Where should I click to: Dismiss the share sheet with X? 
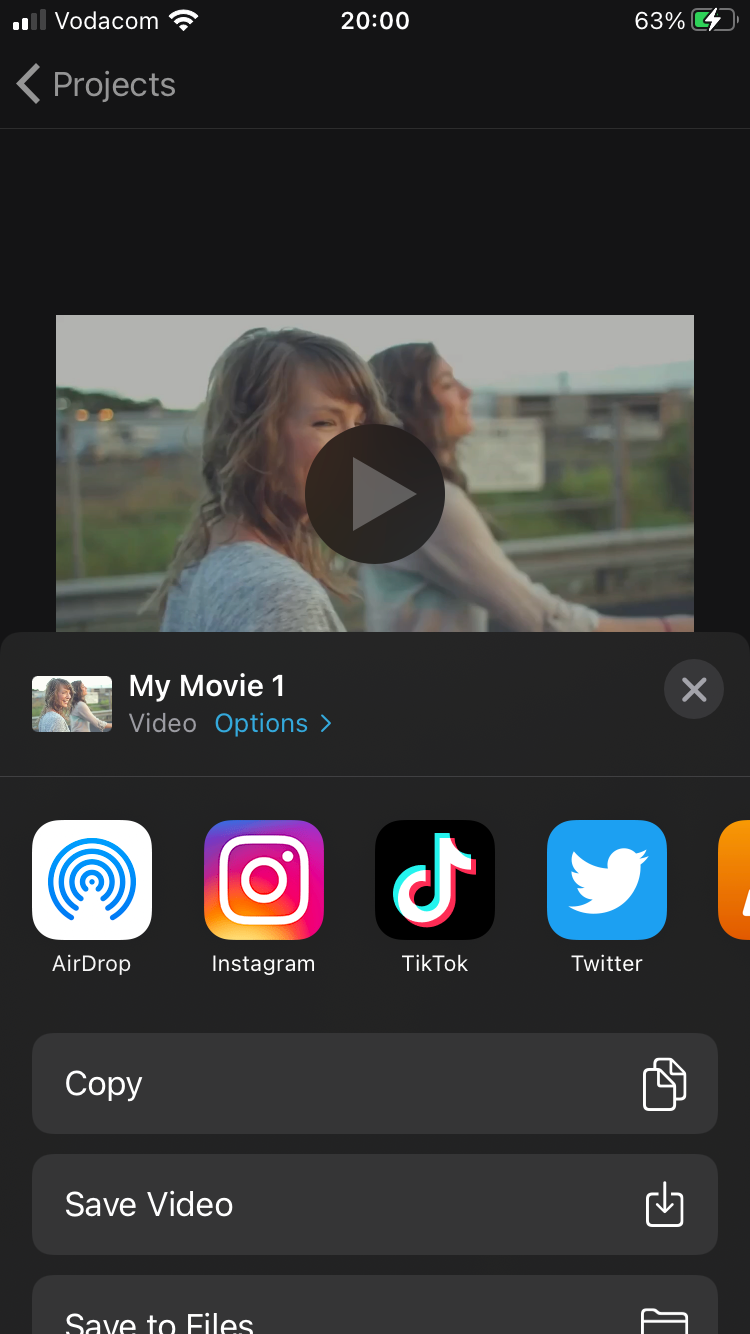tap(693, 689)
